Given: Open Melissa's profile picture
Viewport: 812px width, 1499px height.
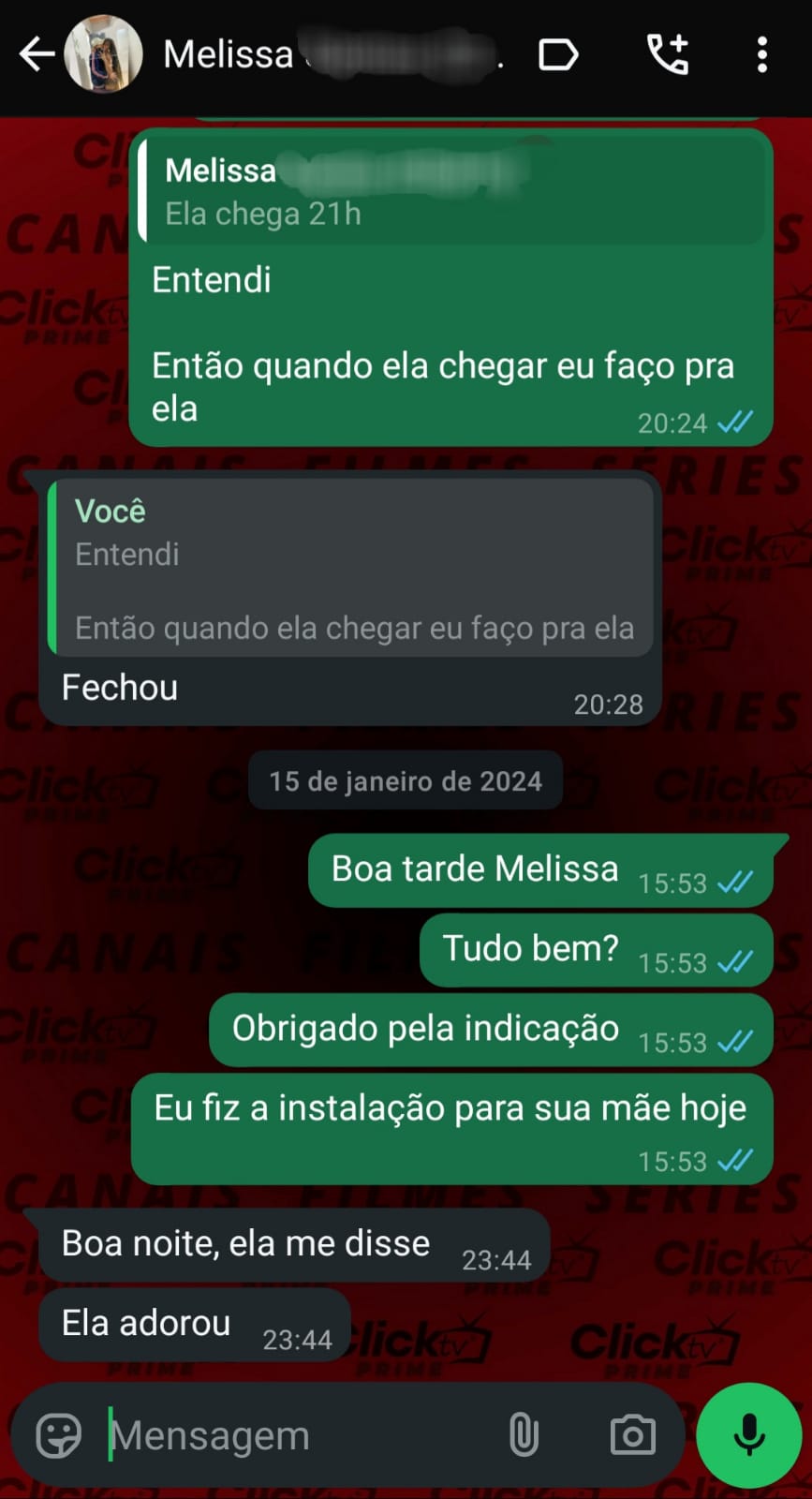Looking at the screenshot, I should click(x=104, y=54).
